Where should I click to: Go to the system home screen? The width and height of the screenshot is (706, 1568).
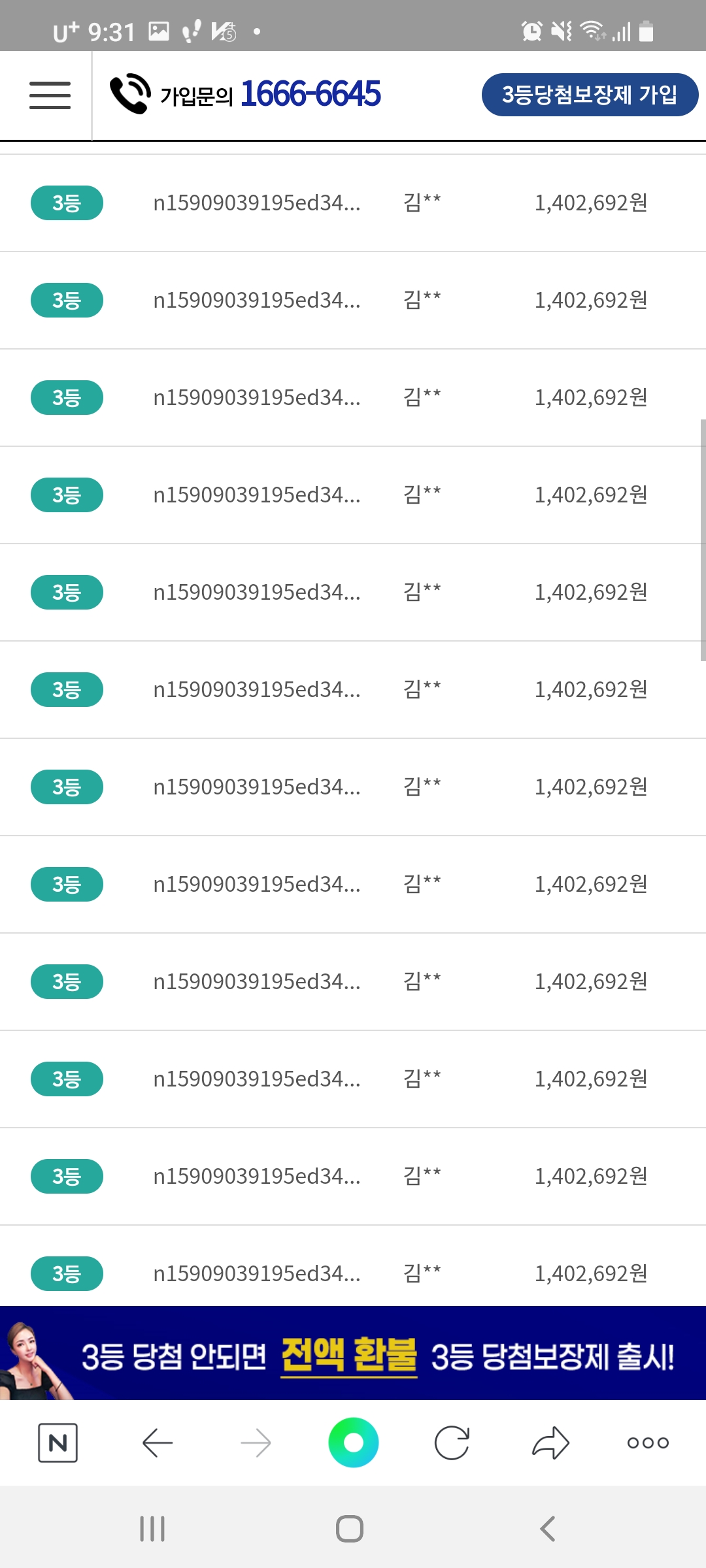pyautogui.click(x=350, y=1529)
